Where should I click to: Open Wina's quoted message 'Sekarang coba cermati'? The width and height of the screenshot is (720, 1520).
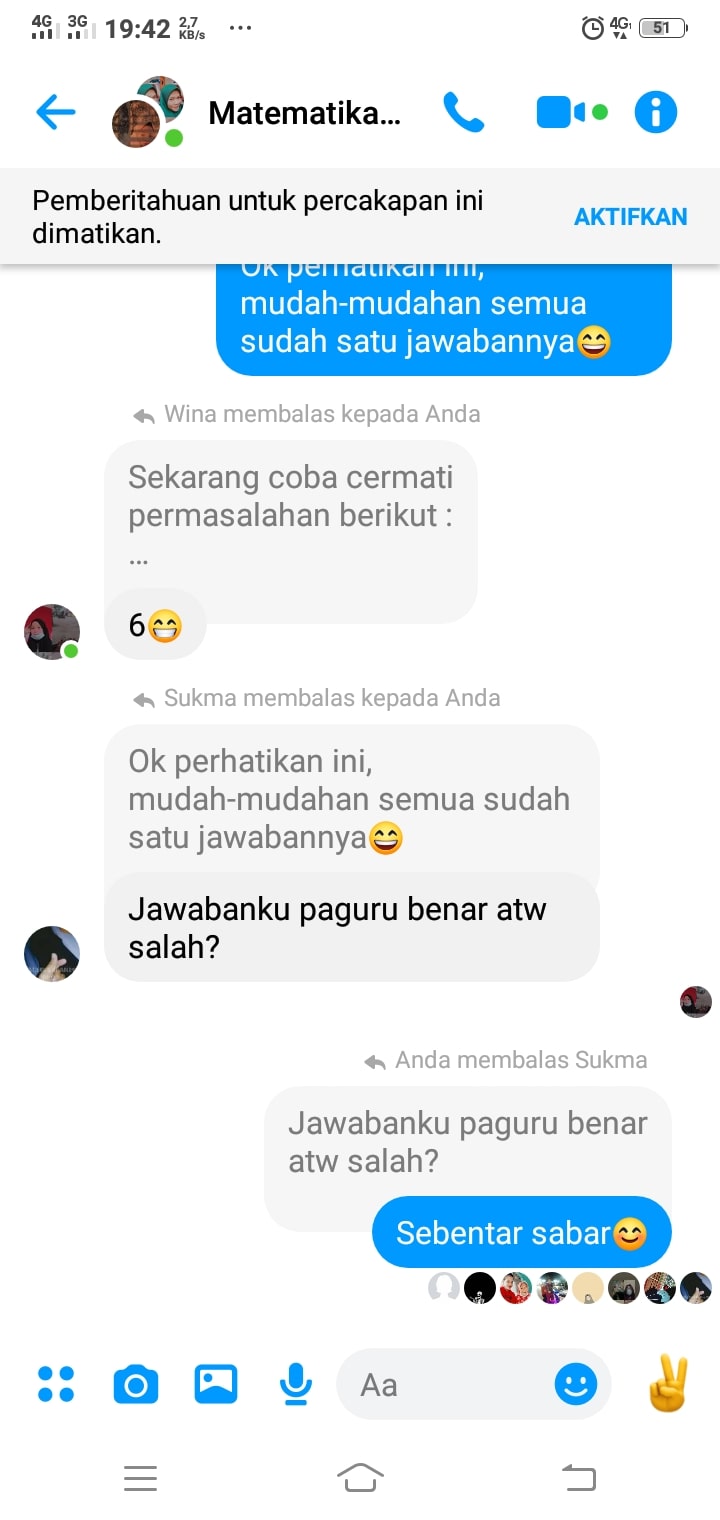click(290, 515)
